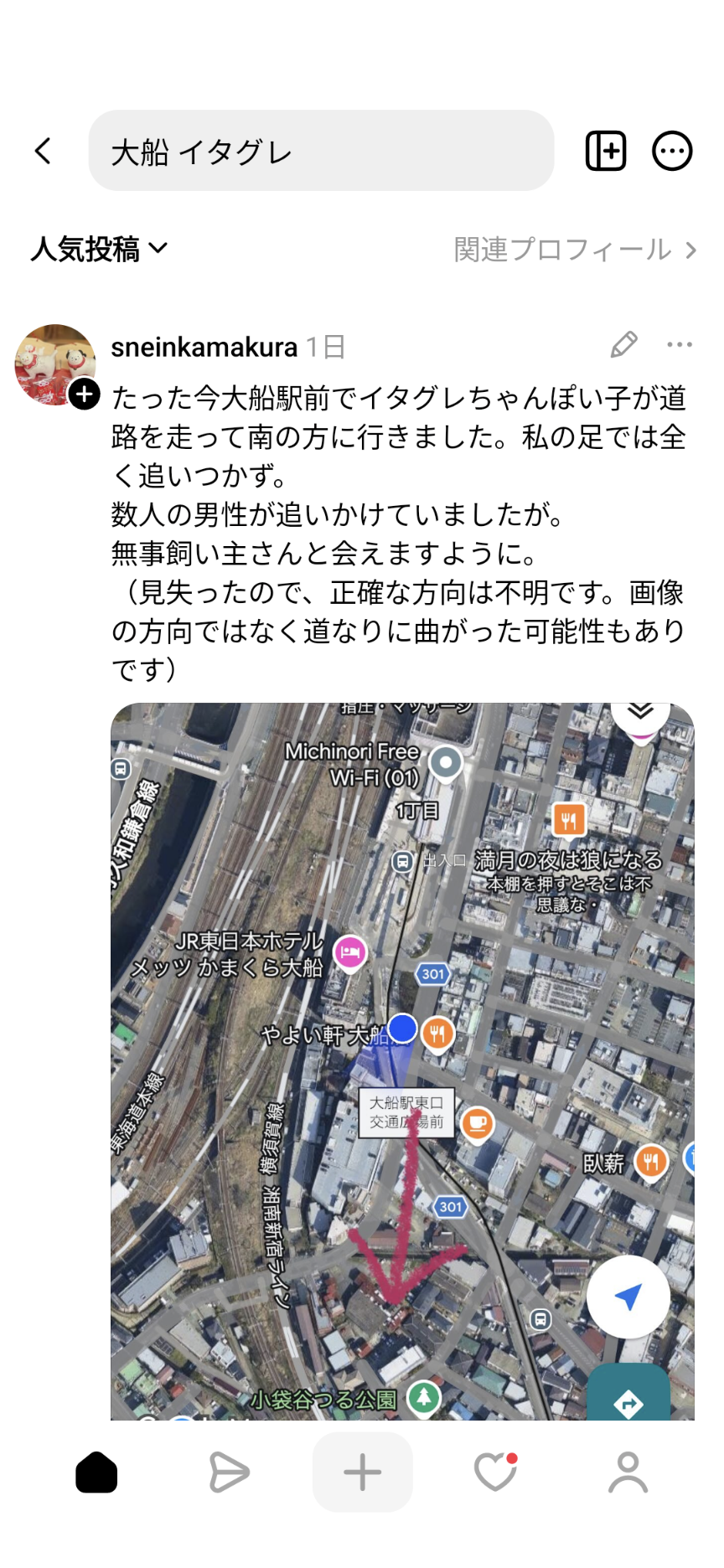This screenshot has height=1568, width=724.
Task: Open post options for sneinkamakura's post
Action: (679, 344)
